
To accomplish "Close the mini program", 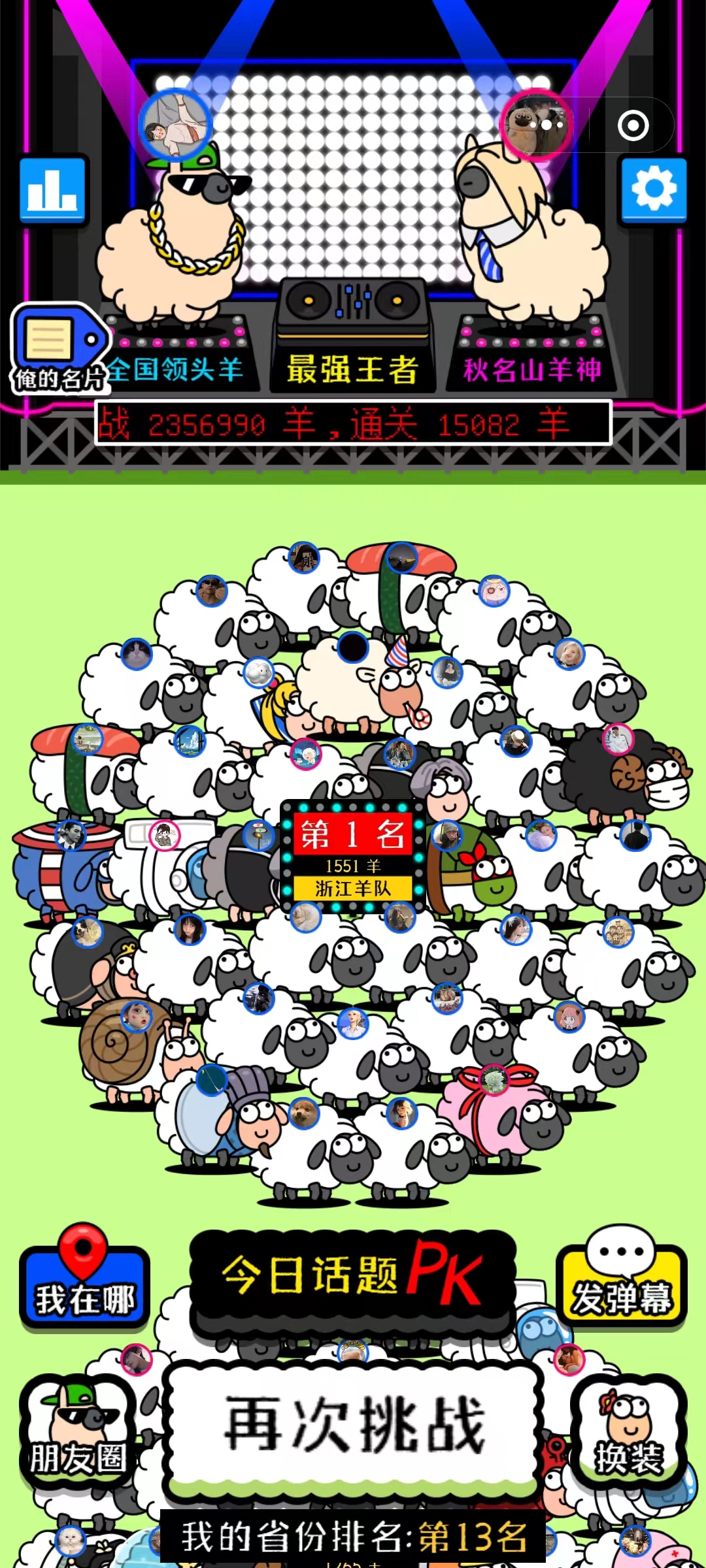I will click(x=633, y=125).
